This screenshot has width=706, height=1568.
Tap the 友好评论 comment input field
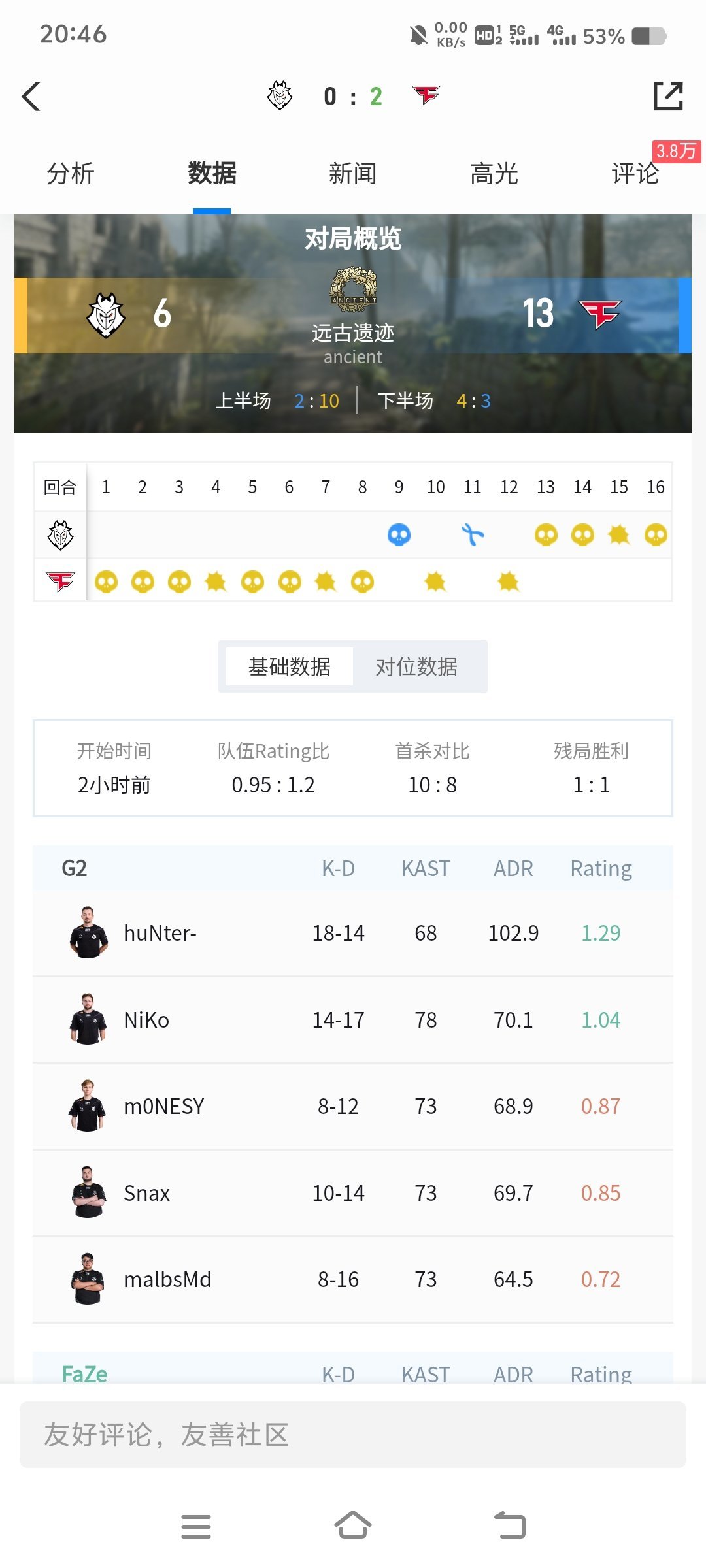pyautogui.click(x=353, y=1435)
